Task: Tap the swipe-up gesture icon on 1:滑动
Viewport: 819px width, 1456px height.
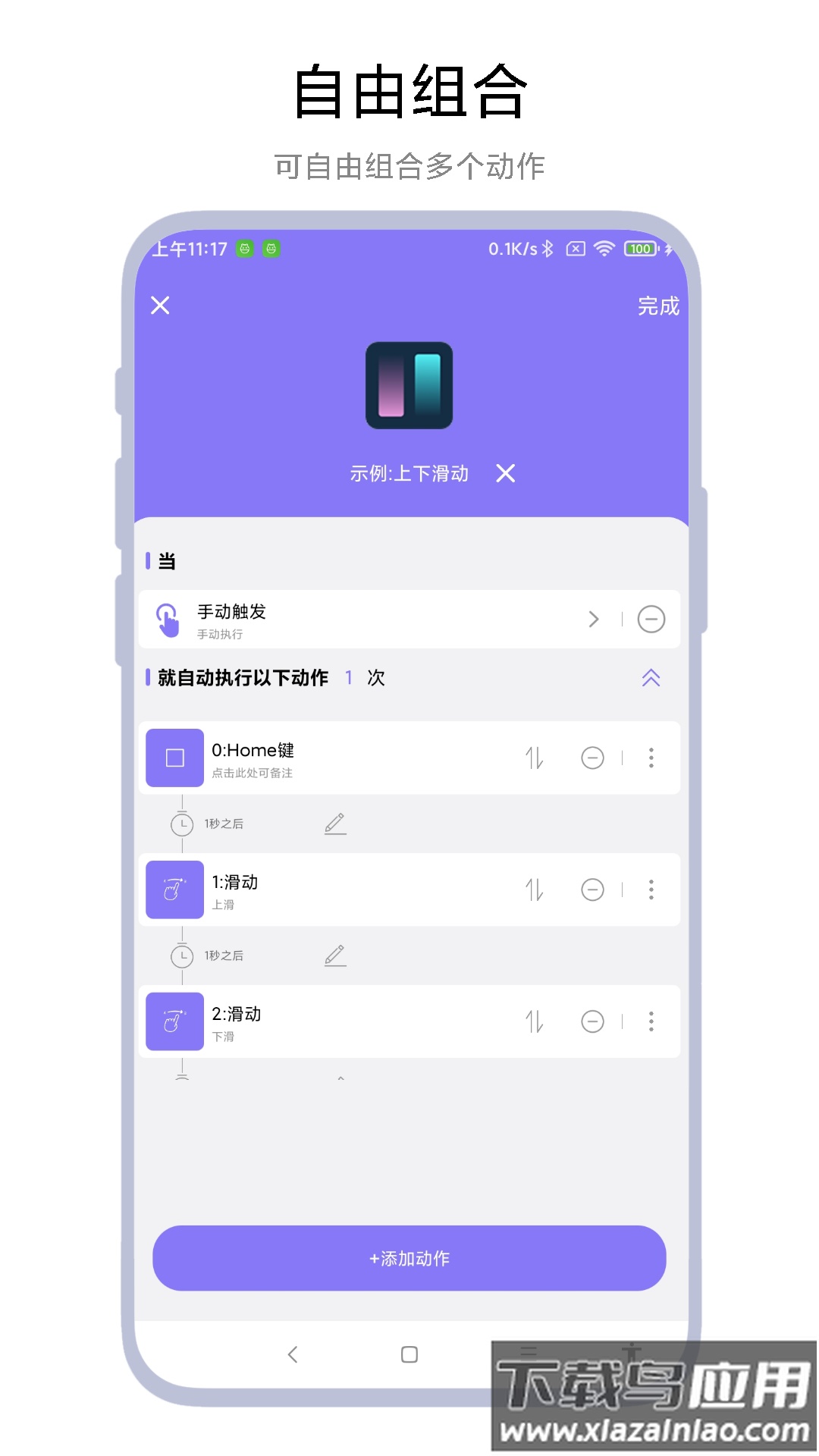Action: tap(174, 890)
